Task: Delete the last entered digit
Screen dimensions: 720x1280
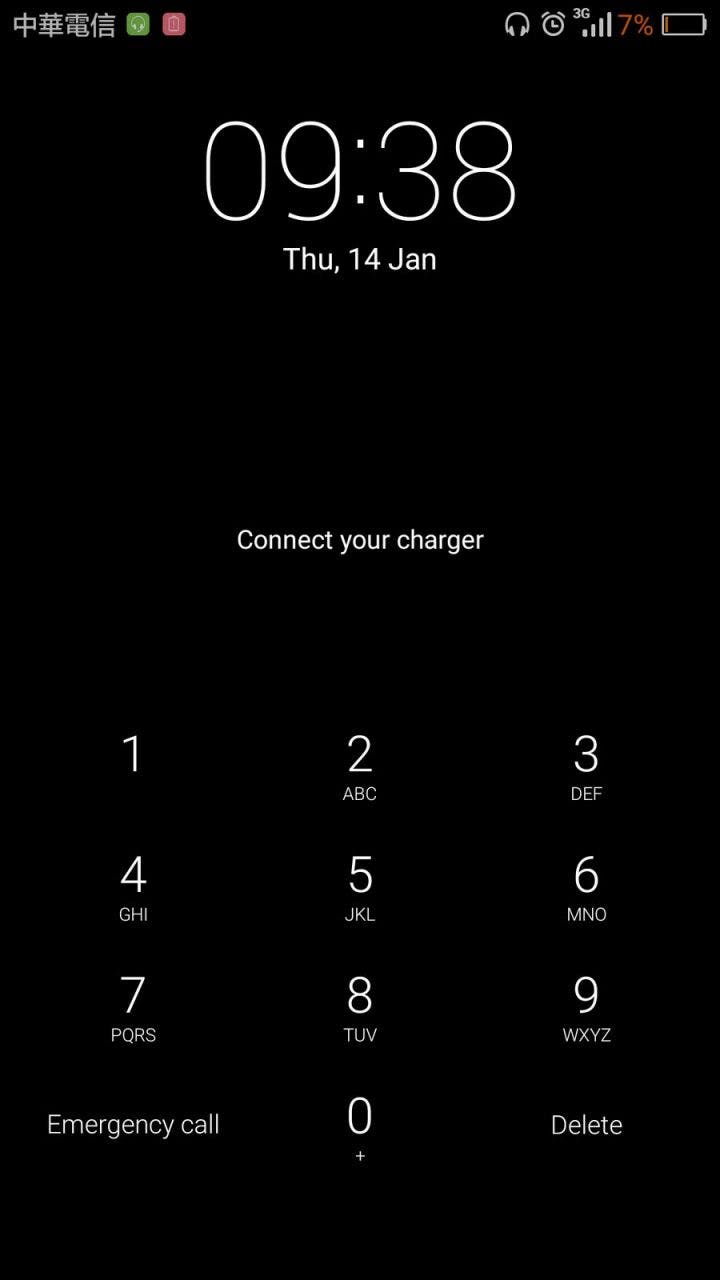Action: (586, 1125)
